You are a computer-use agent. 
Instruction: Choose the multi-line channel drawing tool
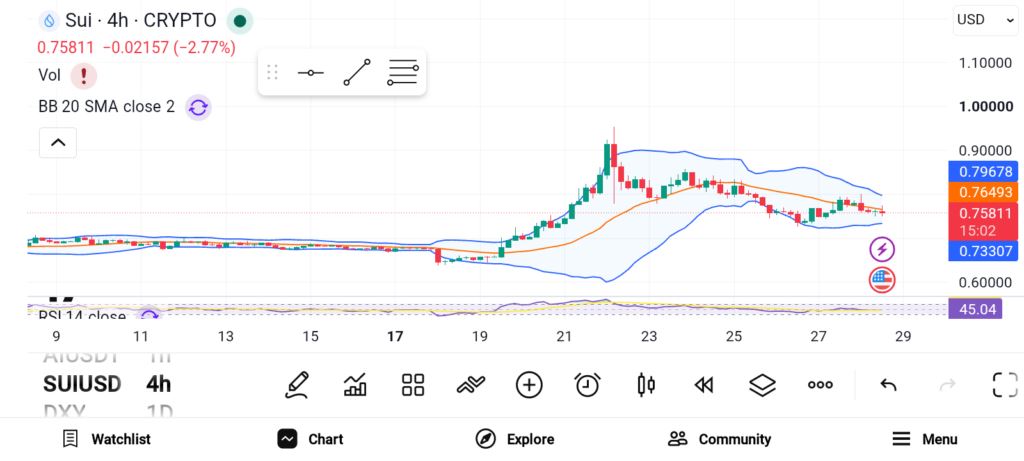(x=403, y=72)
